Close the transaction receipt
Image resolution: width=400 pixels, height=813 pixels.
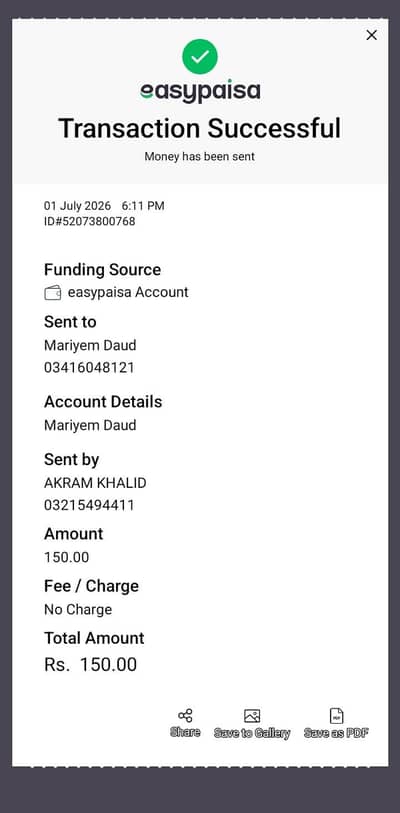click(x=371, y=35)
